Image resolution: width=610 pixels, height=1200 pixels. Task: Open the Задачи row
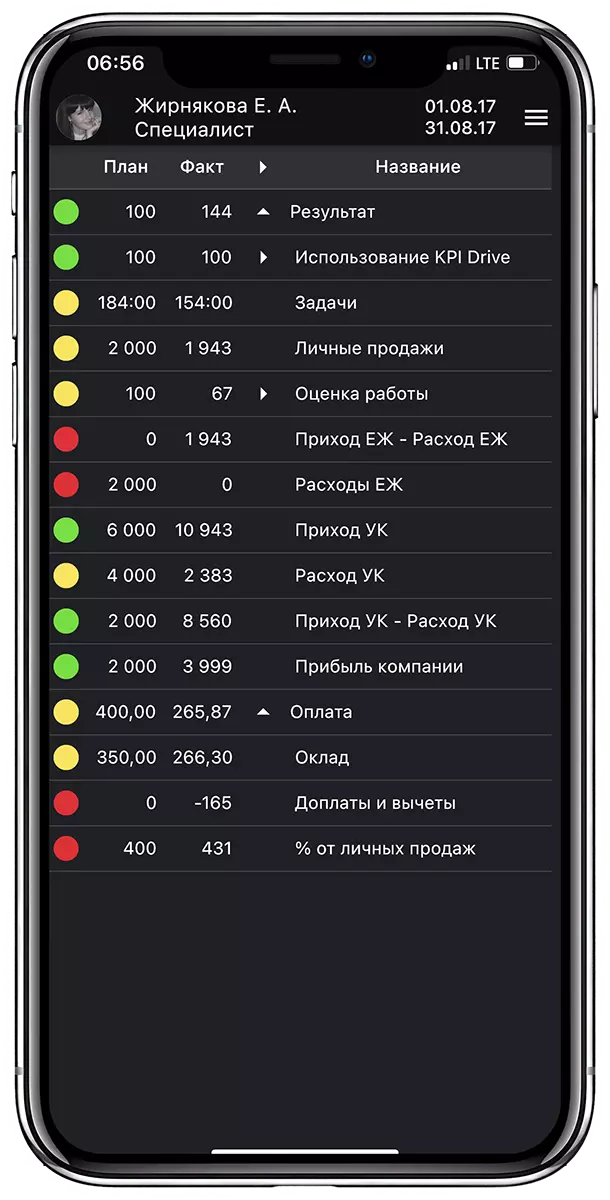[300, 303]
